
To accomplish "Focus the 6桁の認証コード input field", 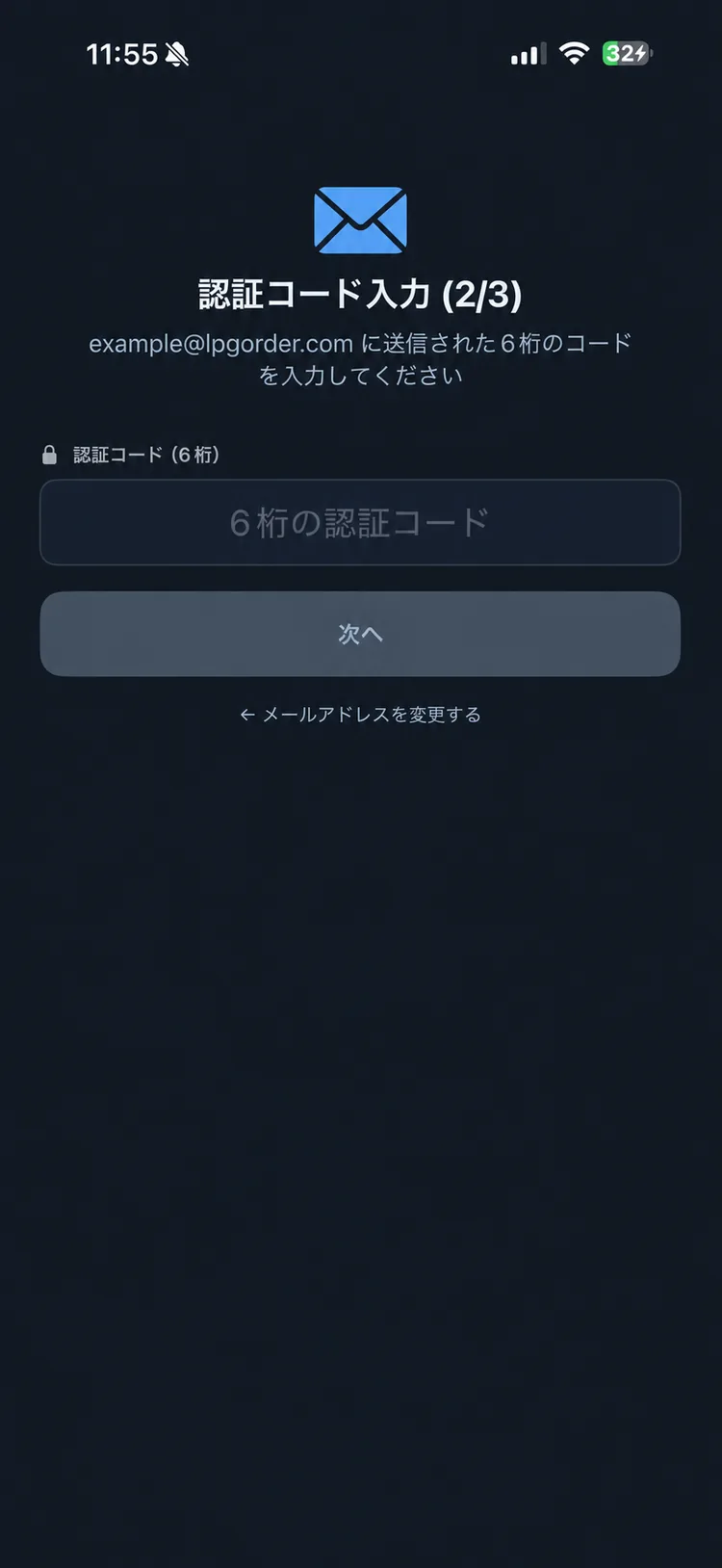I will pos(360,522).
